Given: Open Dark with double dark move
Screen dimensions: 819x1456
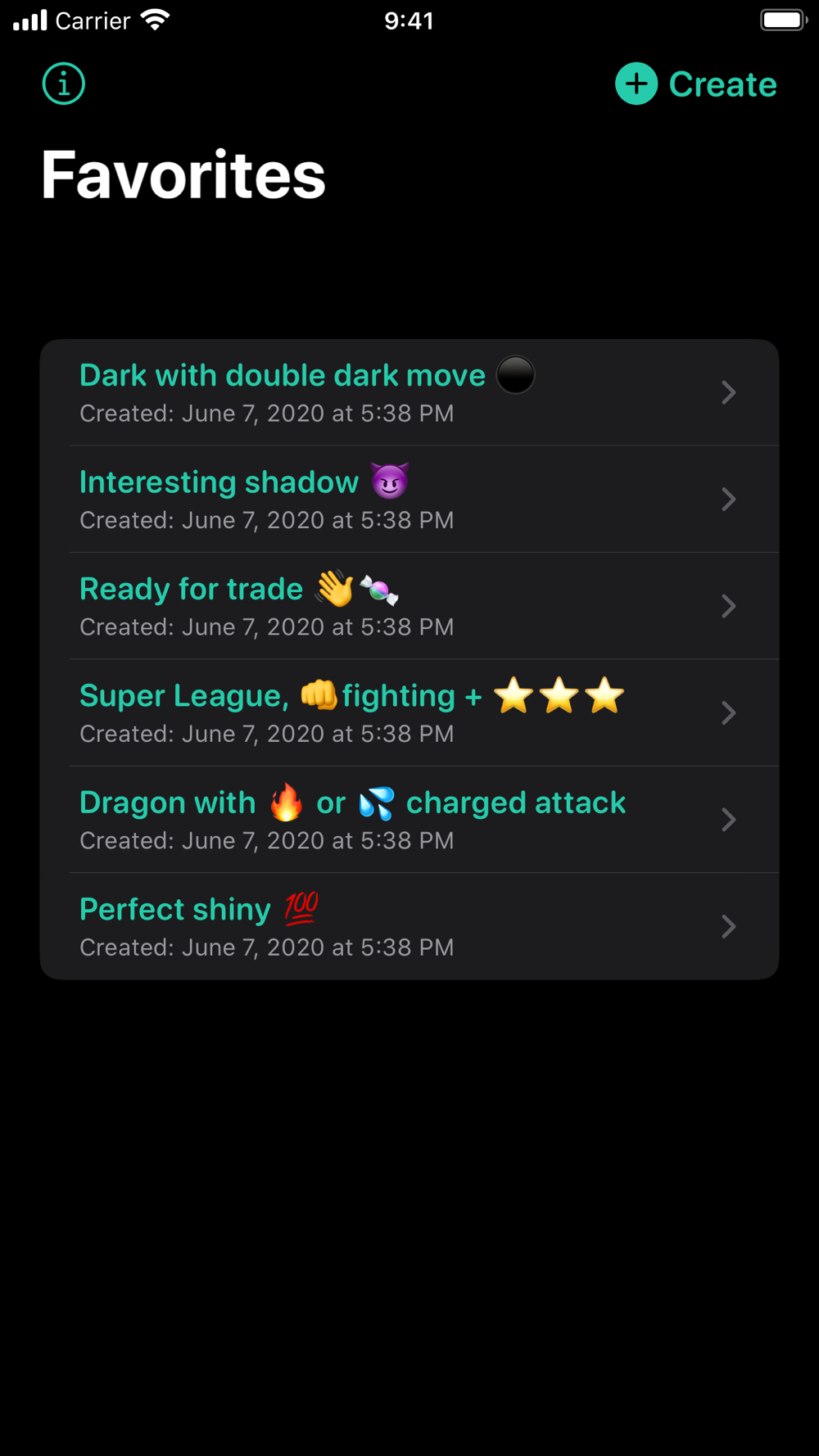Looking at the screenshot, I should coord(409,392).
